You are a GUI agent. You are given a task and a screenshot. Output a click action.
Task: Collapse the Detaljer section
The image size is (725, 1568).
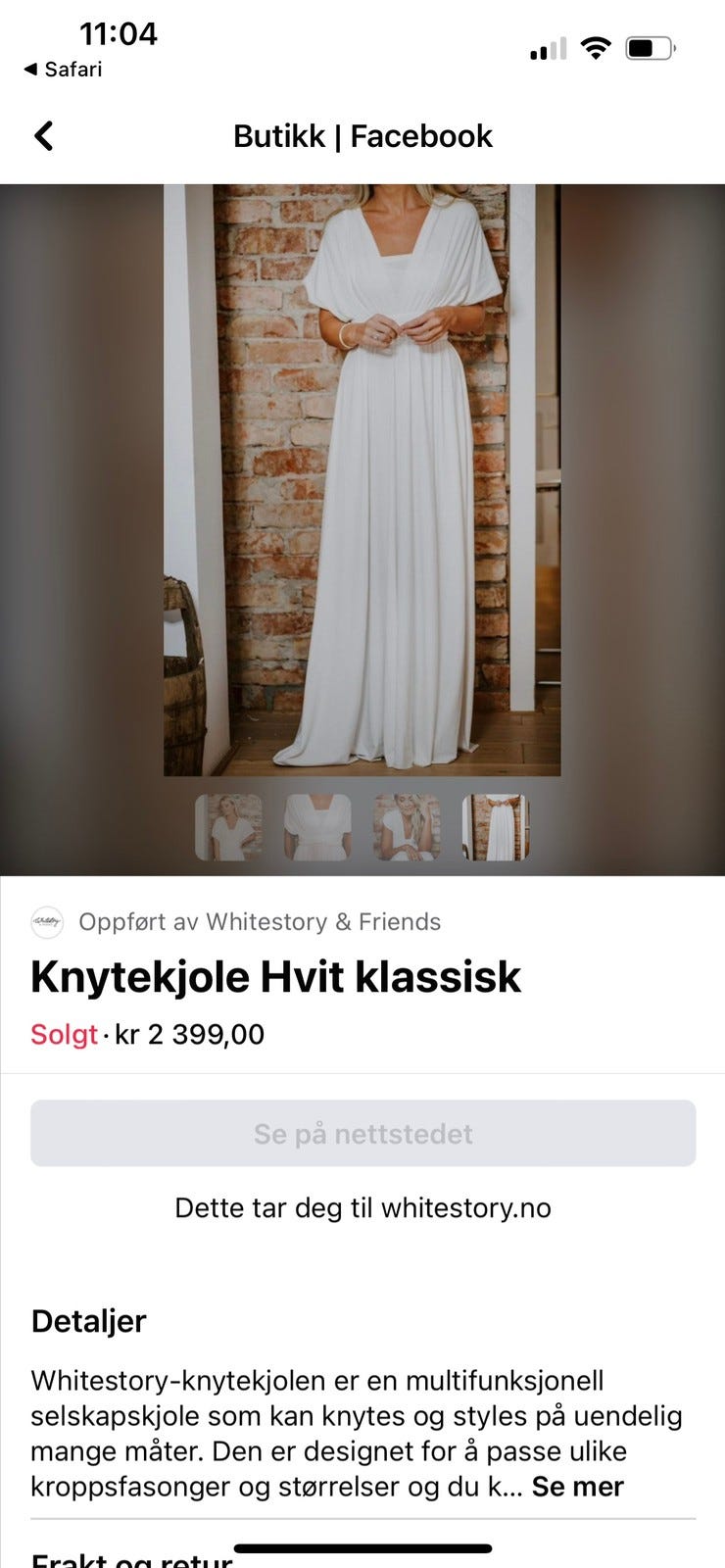point(88,1321)
